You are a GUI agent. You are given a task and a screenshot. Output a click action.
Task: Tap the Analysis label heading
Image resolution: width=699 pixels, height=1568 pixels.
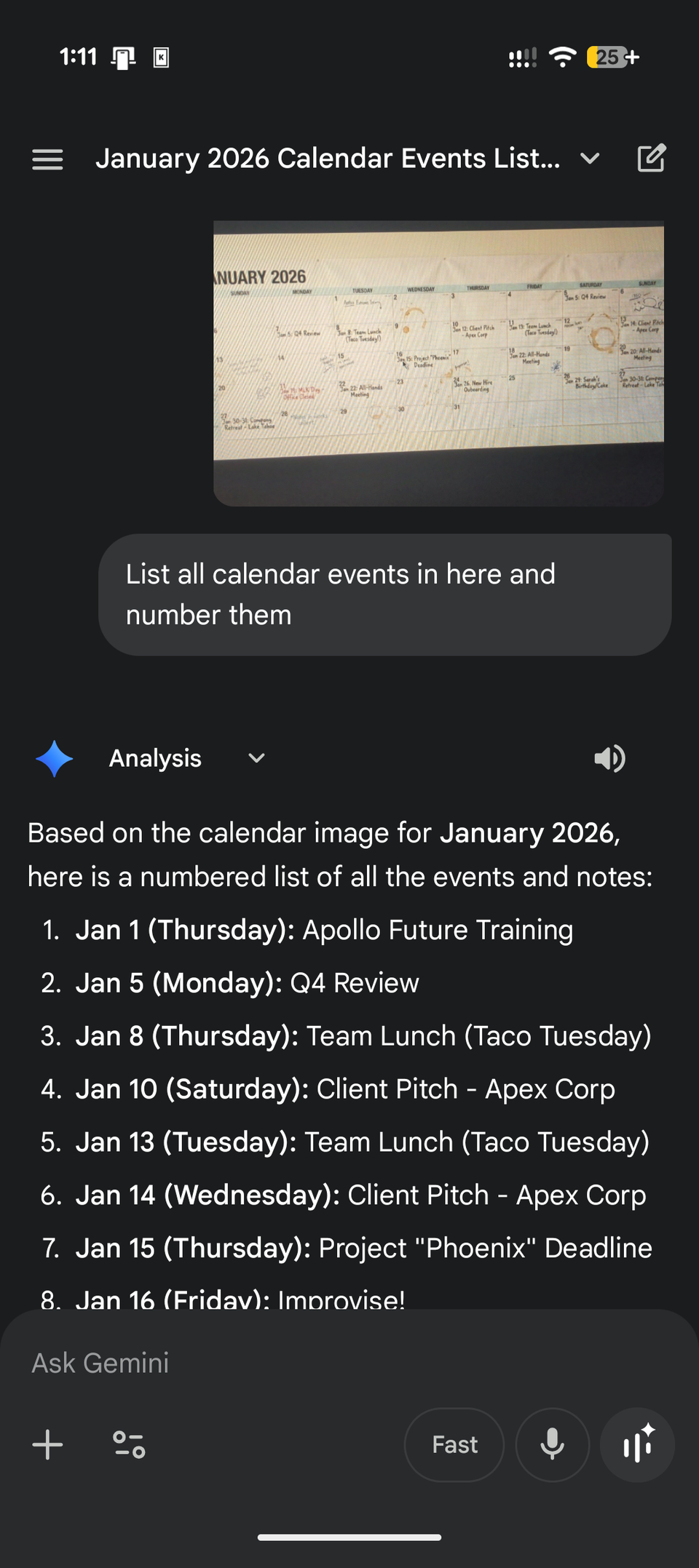tap(155, 758)
